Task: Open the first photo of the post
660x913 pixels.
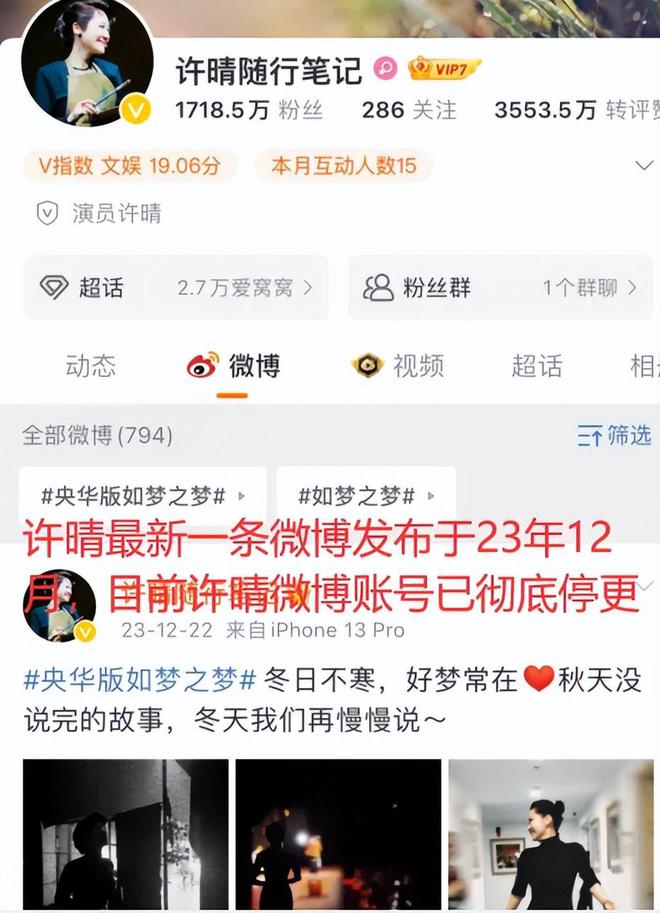Action: [x=126, y=835]
